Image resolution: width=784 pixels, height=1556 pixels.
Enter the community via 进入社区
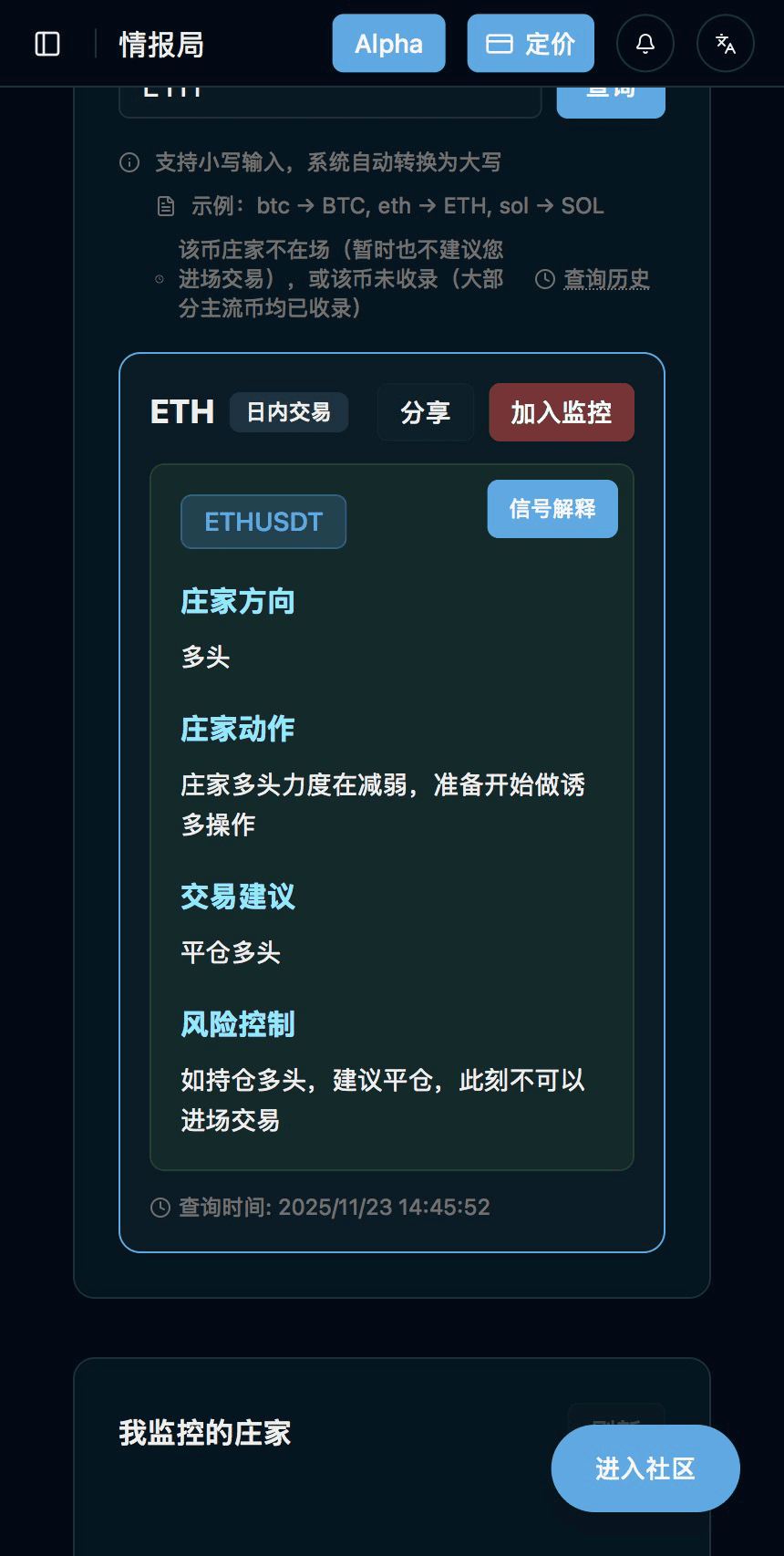(645, 1468)
